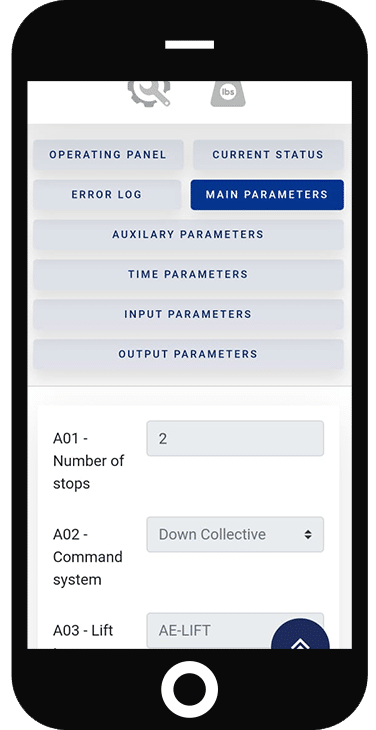
Task: Switch to Current Status
Action: [x=268, y=155]
